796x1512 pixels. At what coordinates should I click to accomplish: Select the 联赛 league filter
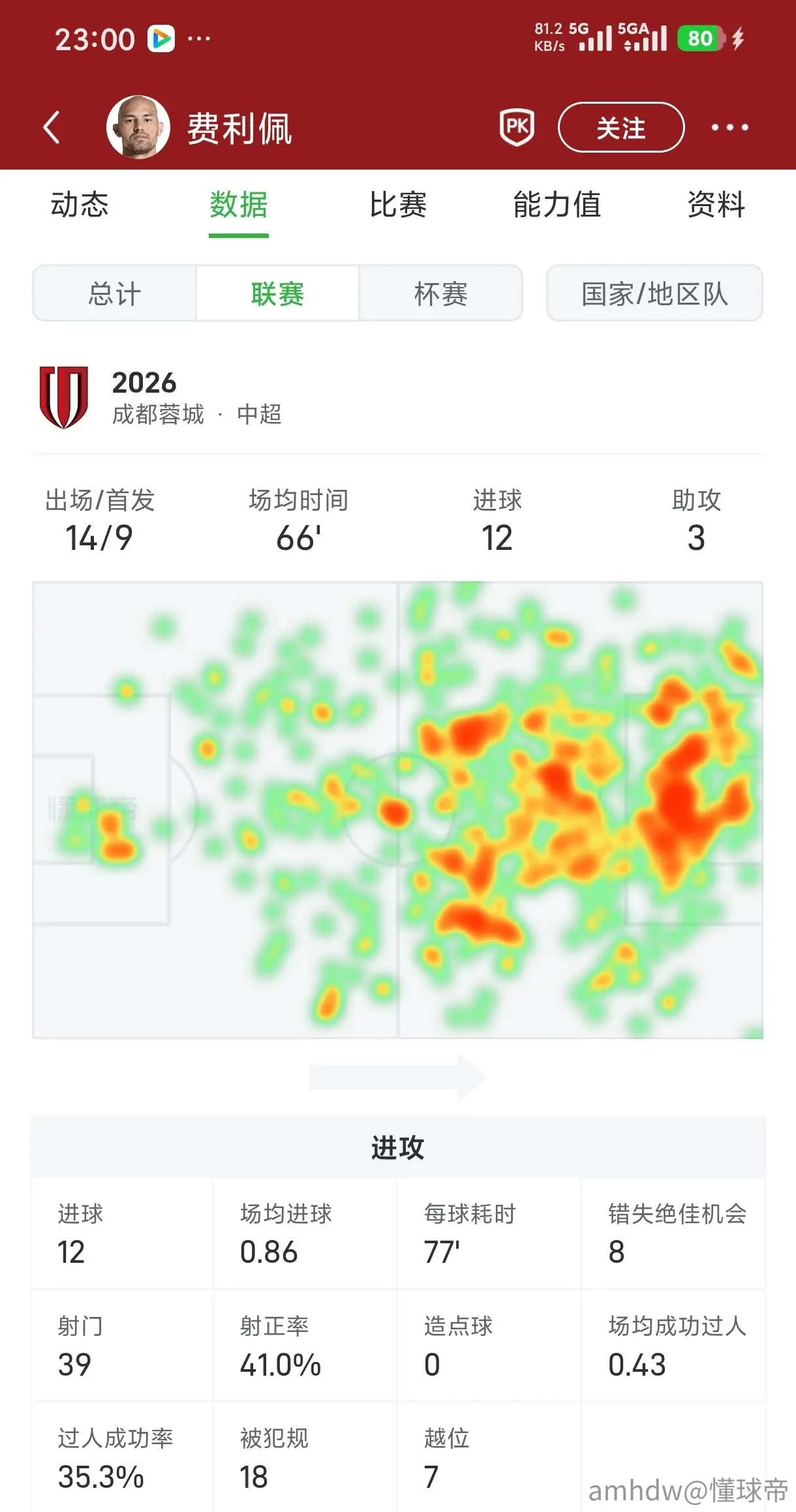(x=278, y=294)
